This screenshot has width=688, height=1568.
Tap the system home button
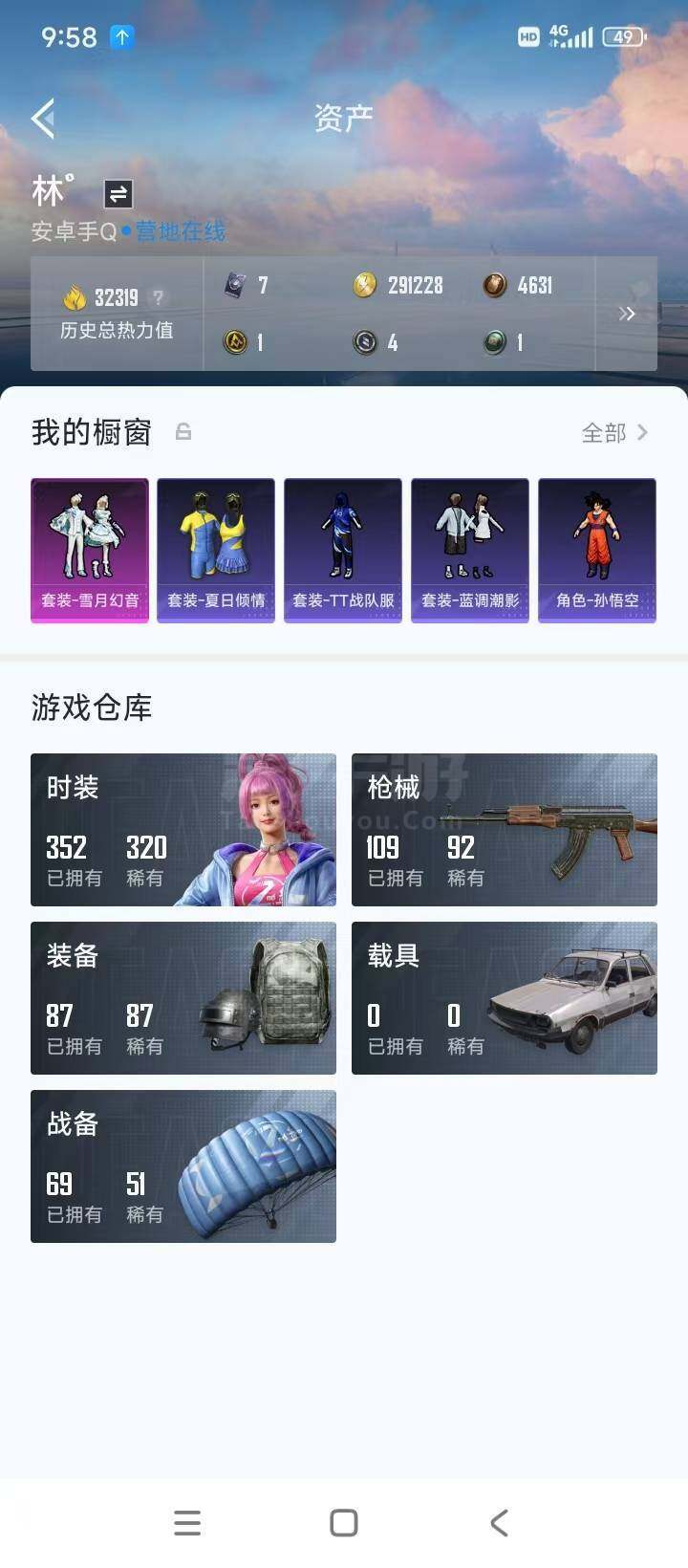tap(344, 1523)
